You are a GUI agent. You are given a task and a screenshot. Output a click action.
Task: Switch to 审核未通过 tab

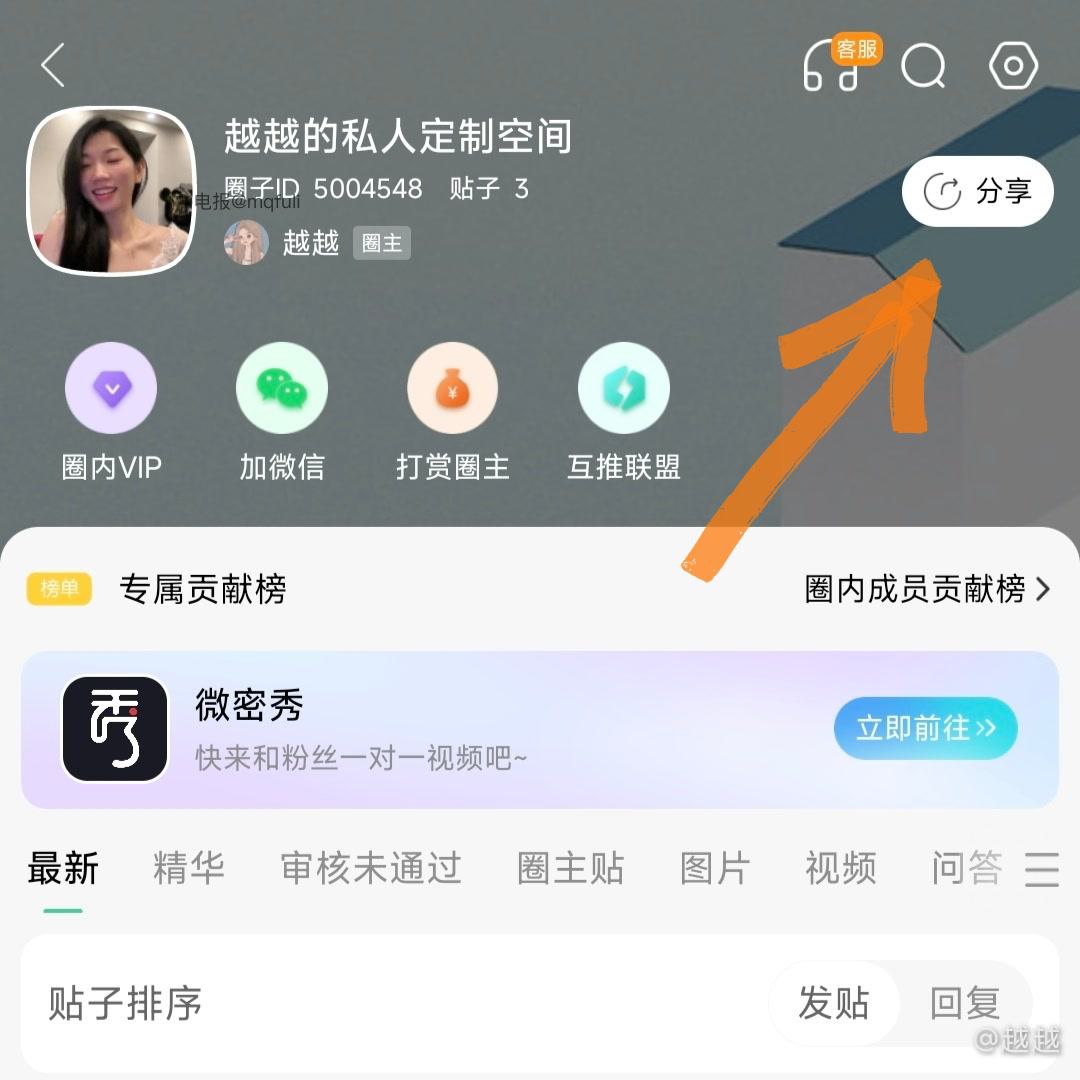pyautogui.click(x=371, y=868)
